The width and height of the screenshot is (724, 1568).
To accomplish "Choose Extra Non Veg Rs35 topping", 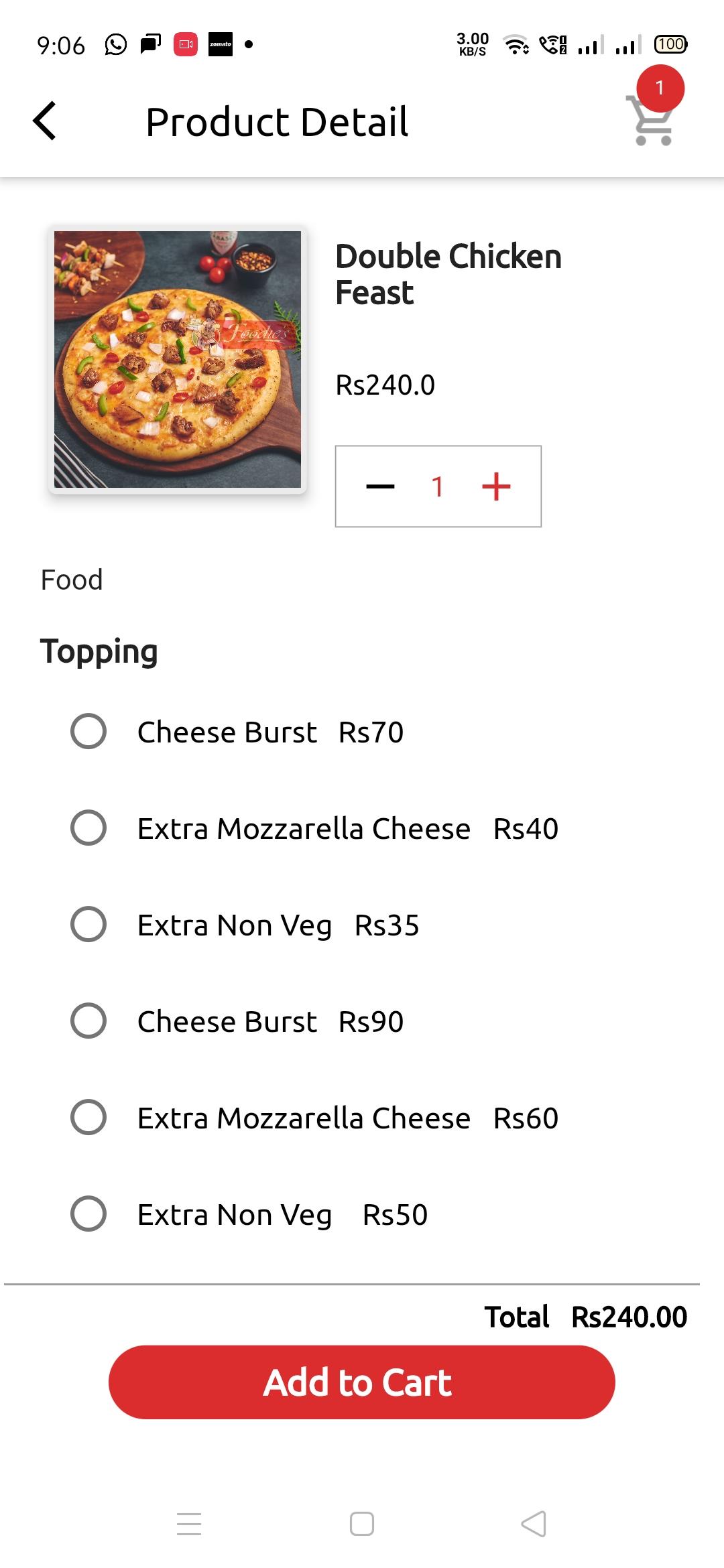I will [88, 924].
